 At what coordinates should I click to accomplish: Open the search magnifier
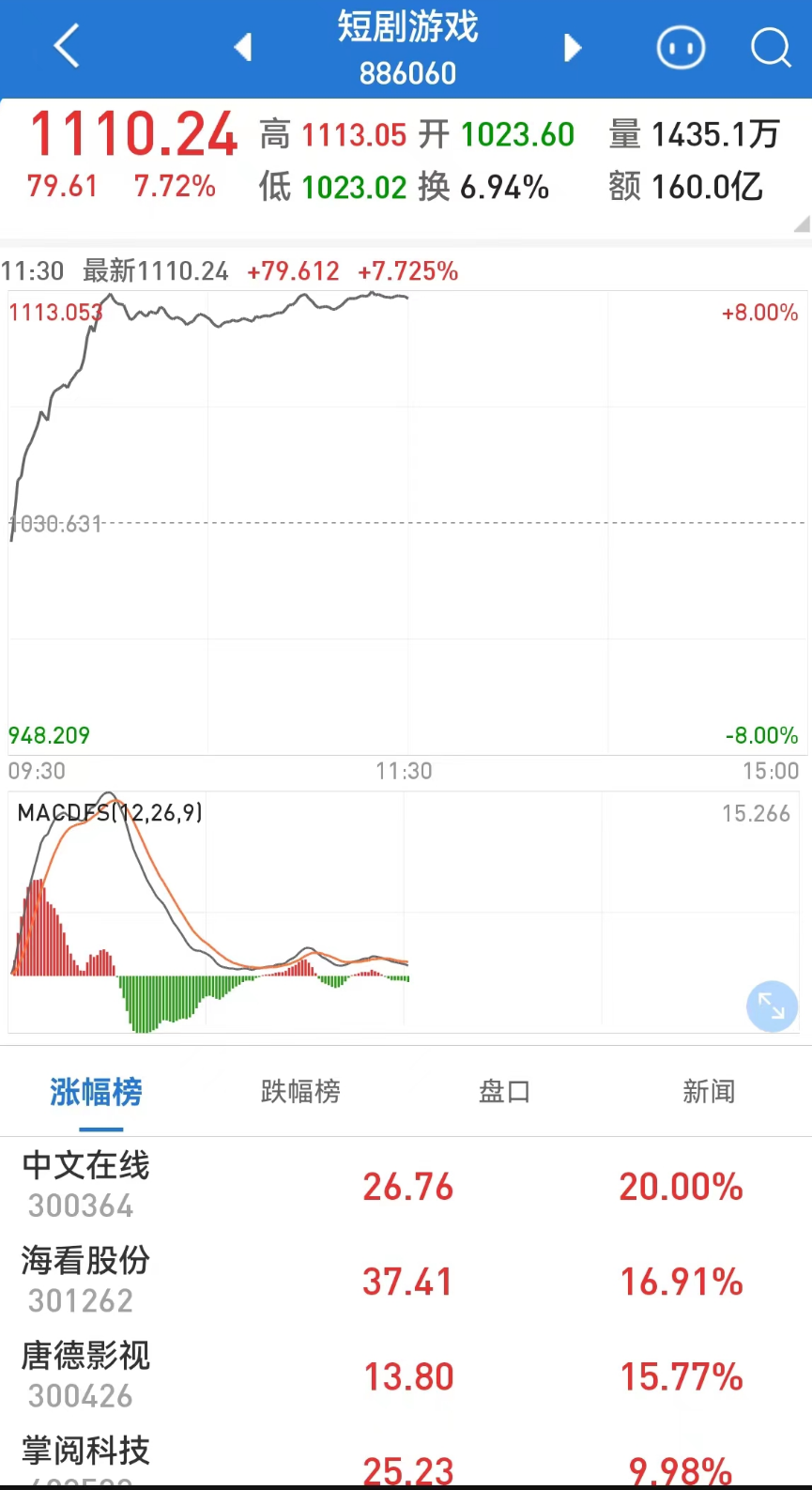[x=771, y=47]
